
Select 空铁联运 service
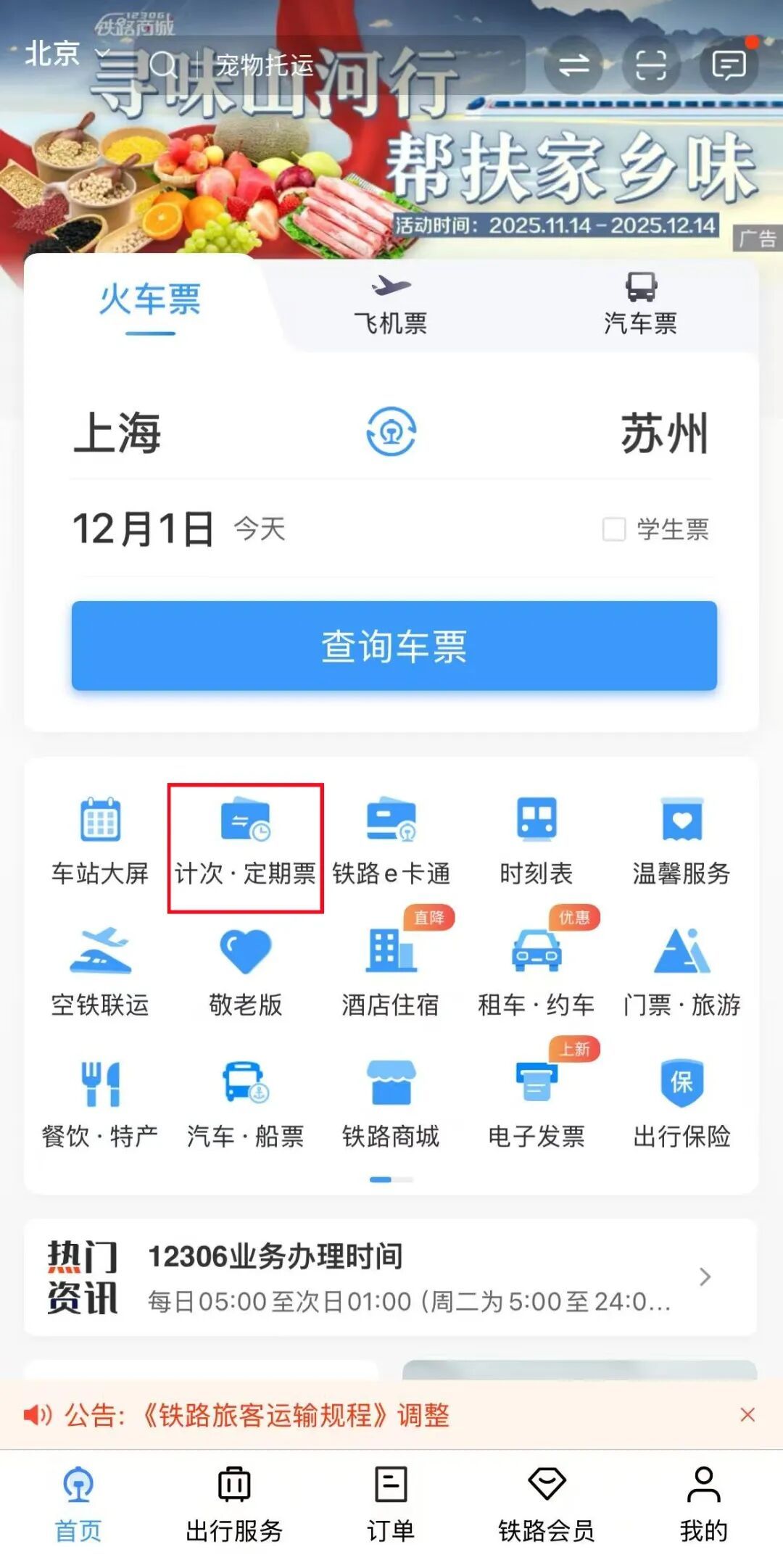[101, 971]
